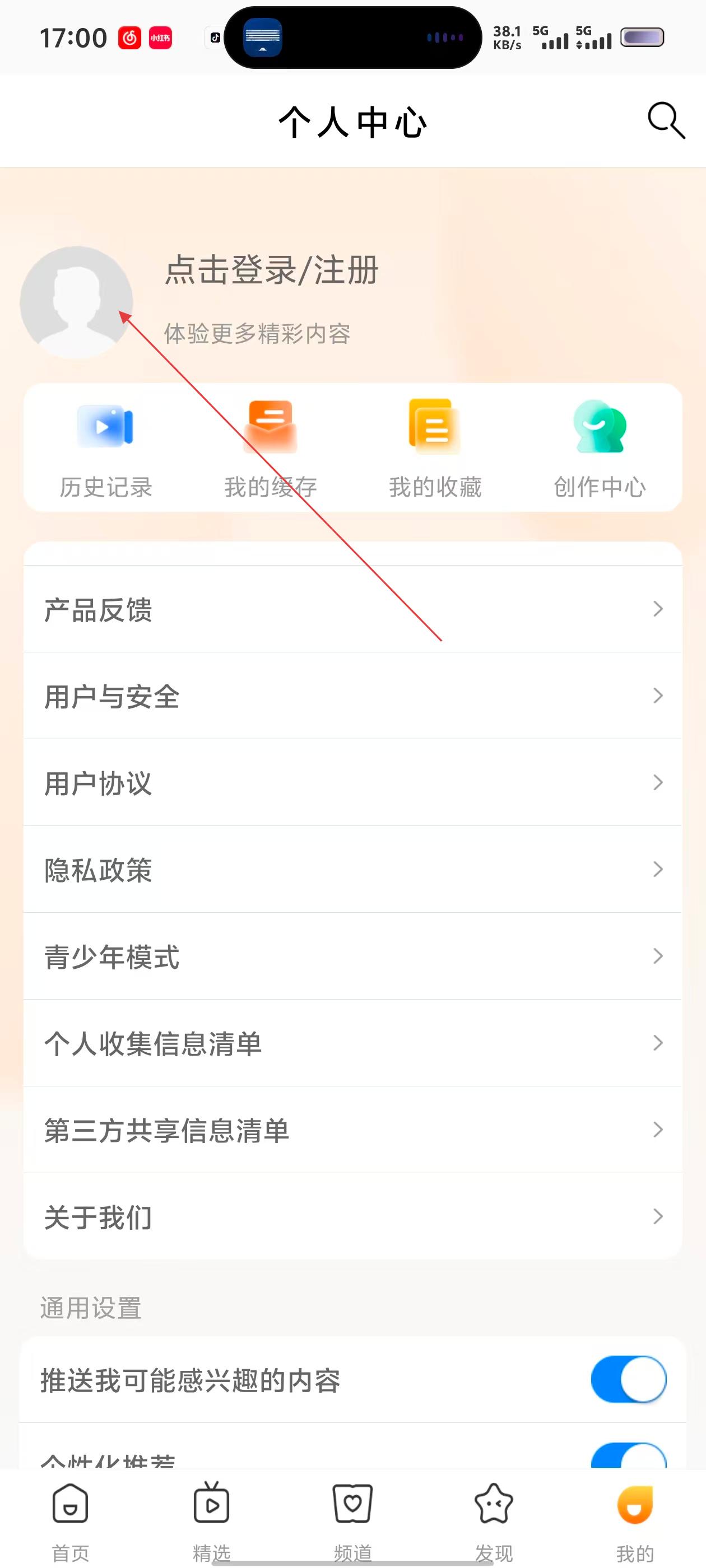The image size is (706, 1568).
Task: Tap the profile avatar to log in
Action: coord(76,302)
